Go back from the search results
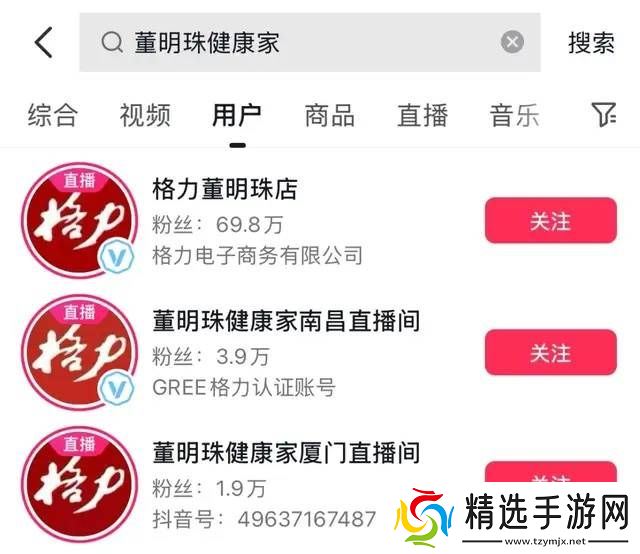 coord(43,42)
